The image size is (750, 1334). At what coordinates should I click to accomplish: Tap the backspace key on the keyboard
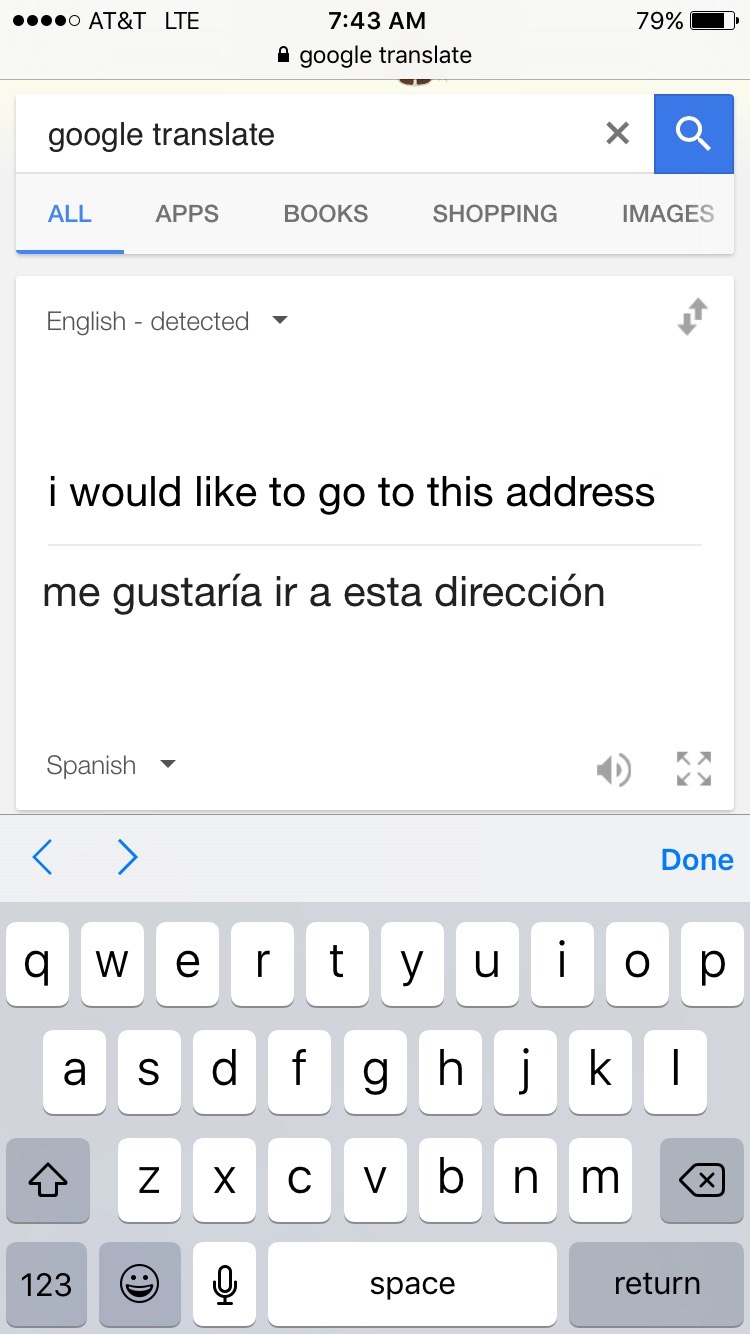(701, 1180)
